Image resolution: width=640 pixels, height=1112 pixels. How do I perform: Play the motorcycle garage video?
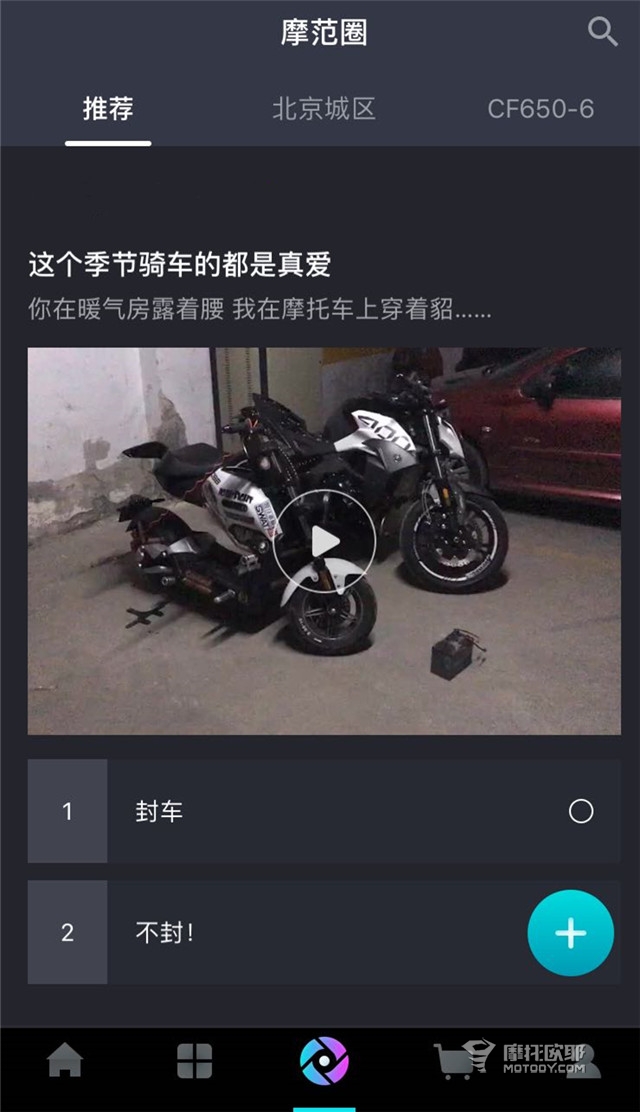tap(324, 542)
